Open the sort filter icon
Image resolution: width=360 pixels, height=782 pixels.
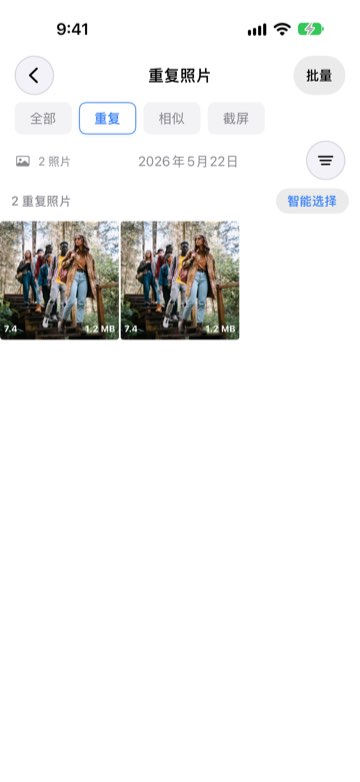(x=326, y=161)
